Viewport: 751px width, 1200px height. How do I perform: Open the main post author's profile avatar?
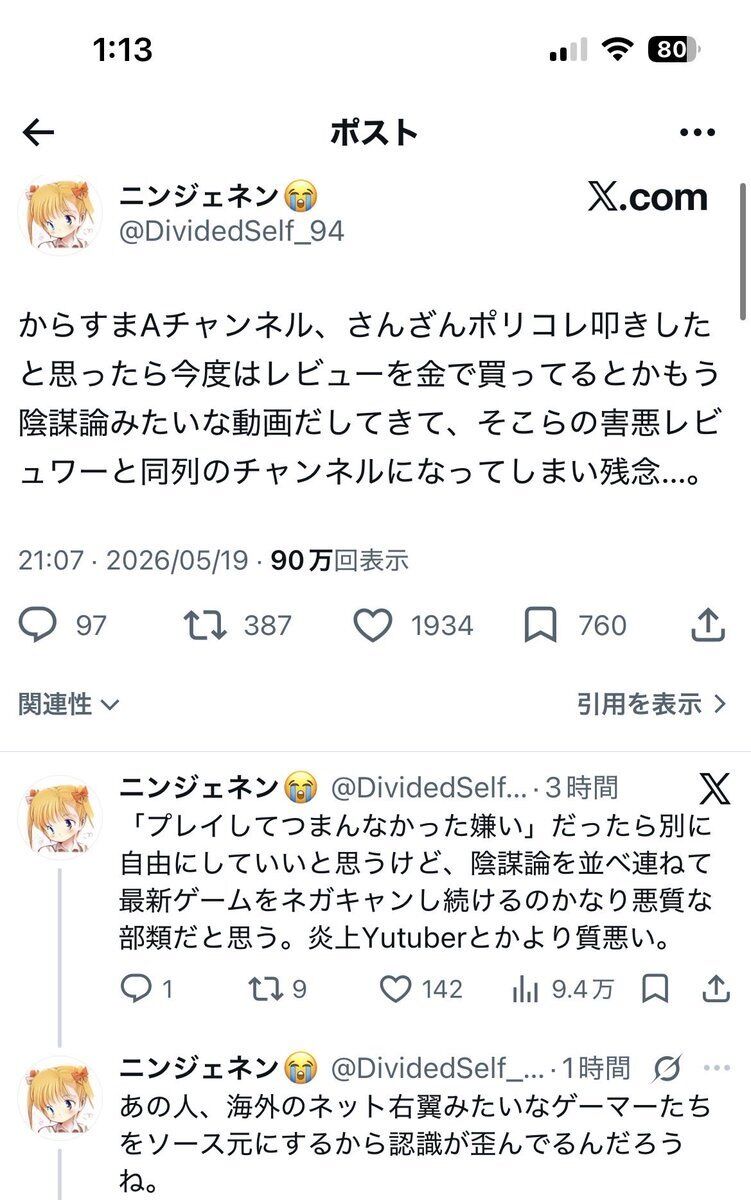click(60, 214)
